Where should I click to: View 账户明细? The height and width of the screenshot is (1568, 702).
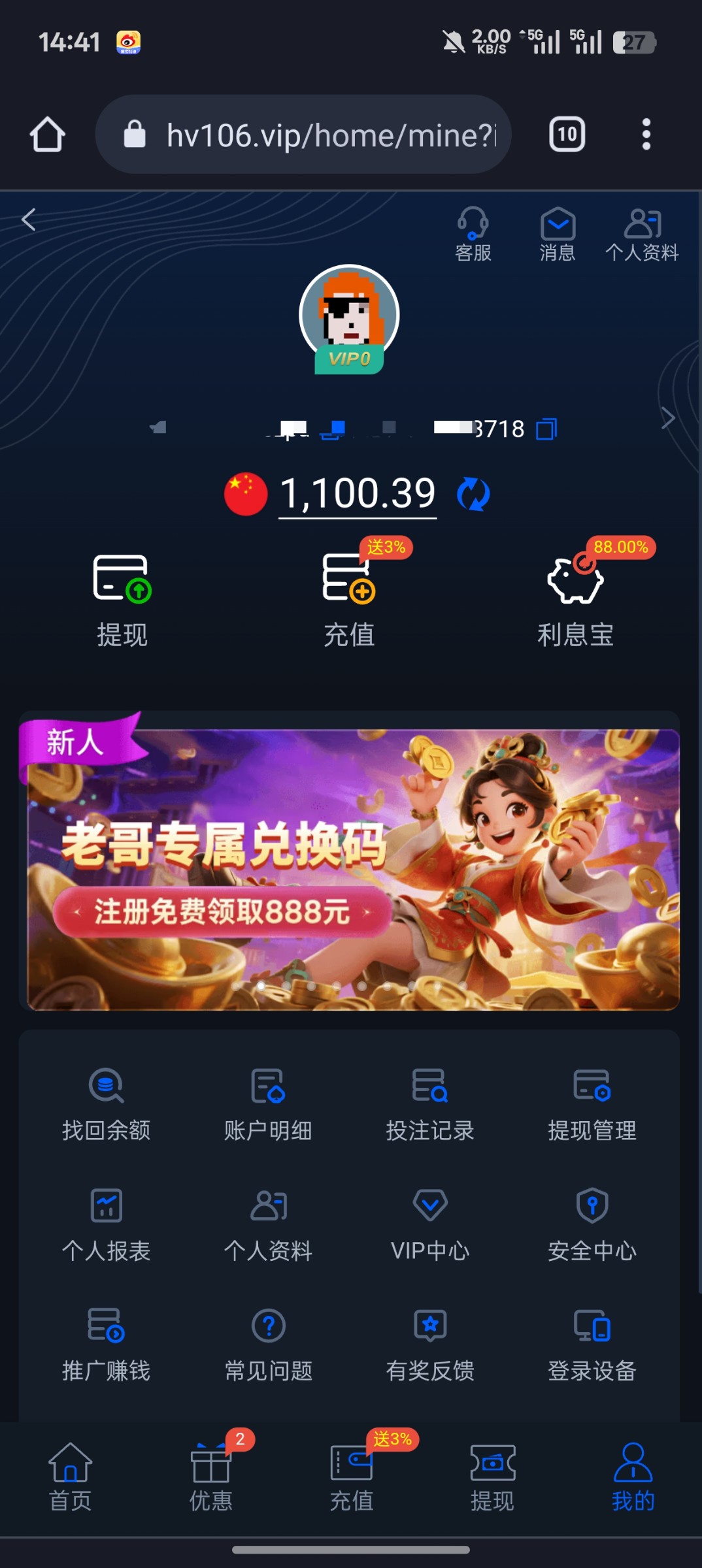coord(268,1104)
